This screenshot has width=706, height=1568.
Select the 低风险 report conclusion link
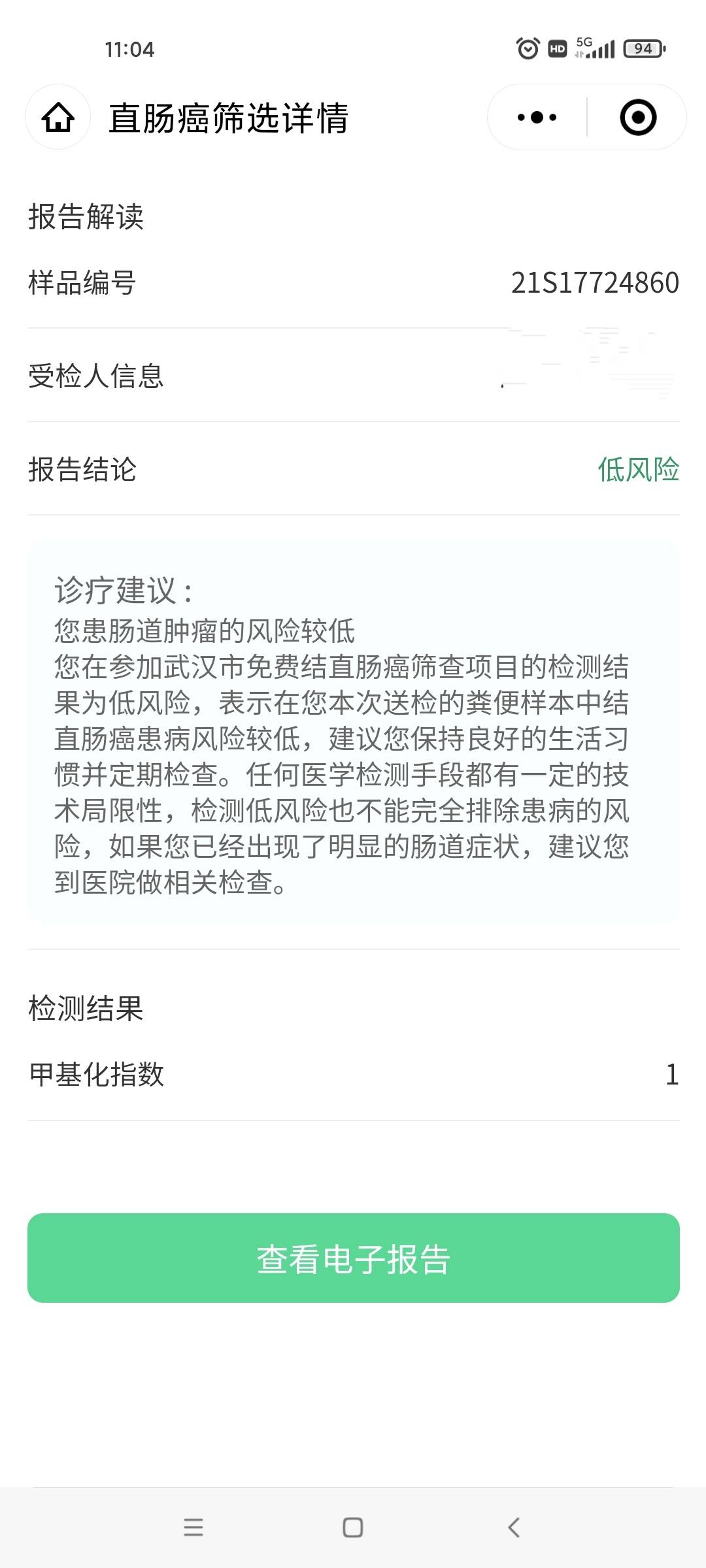pyautogui.click(x=637, y=468)
